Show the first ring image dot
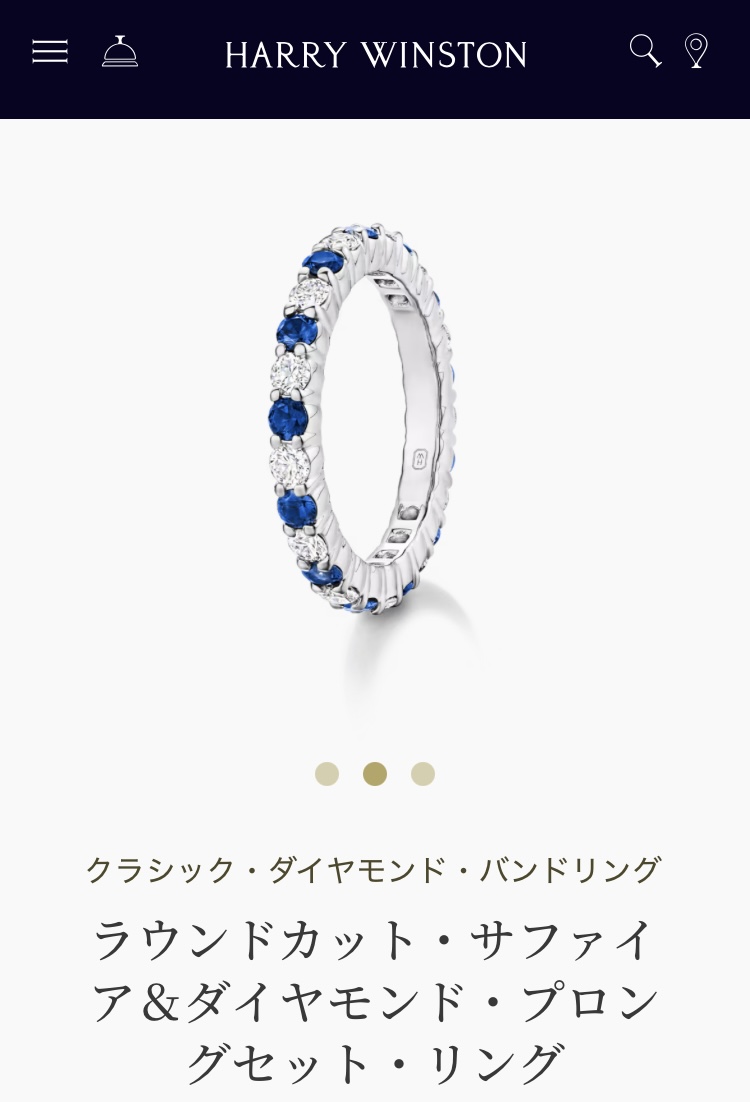This screenshot has height=1102, width=750. point(327,774)
